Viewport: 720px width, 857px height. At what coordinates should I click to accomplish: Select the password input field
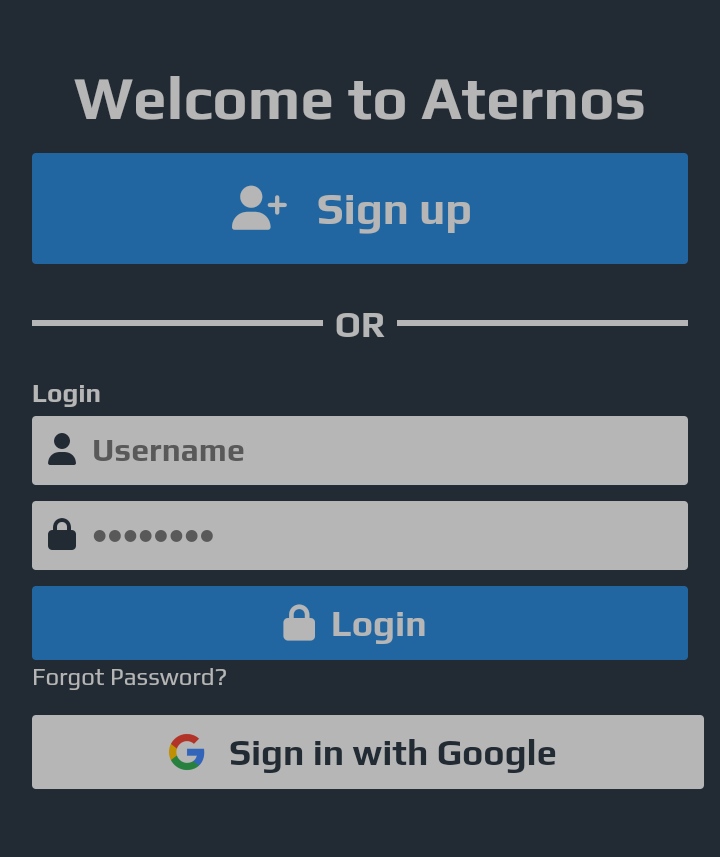point(380,535)
